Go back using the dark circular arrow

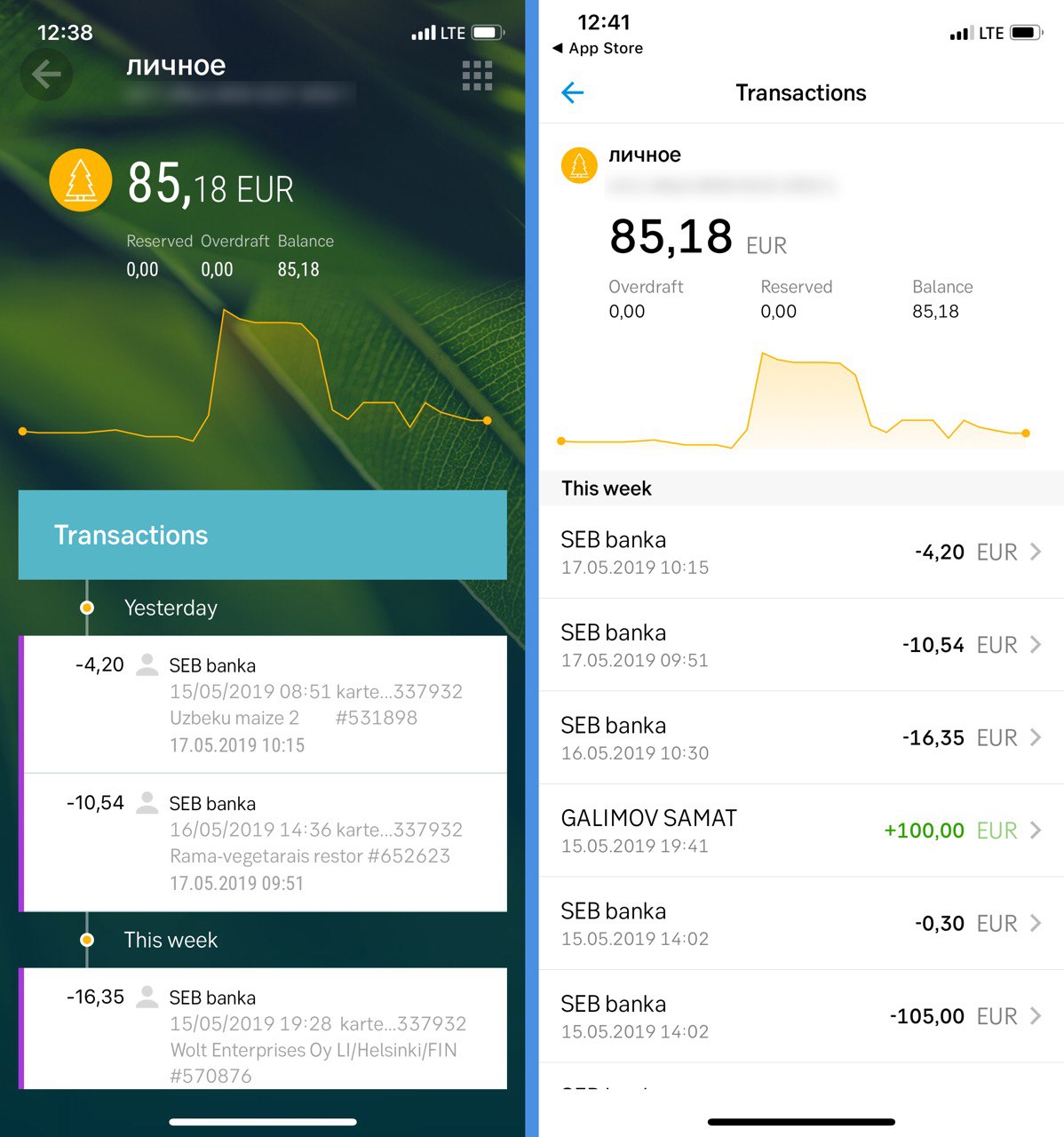(46, 75)
